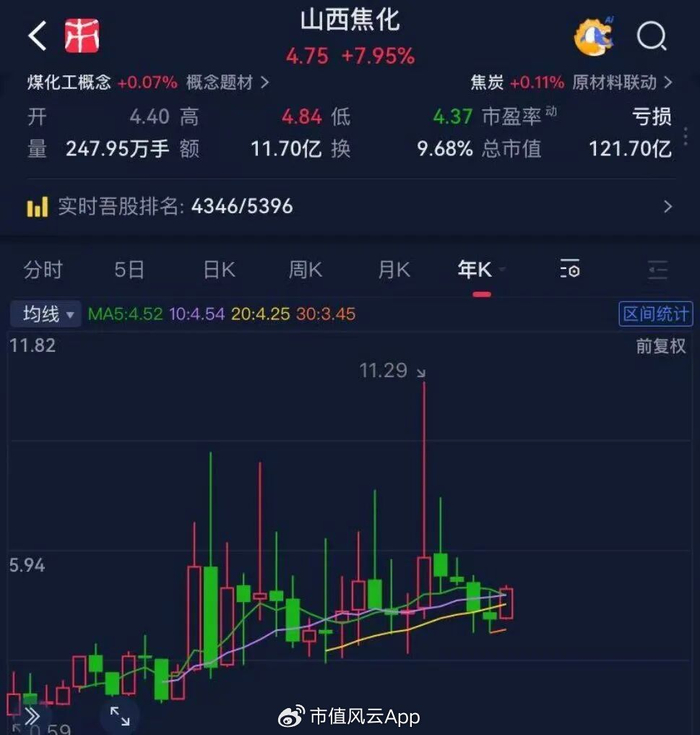Switch to the 分时 chart tab

pyautogui.click(x=43, y=270)
